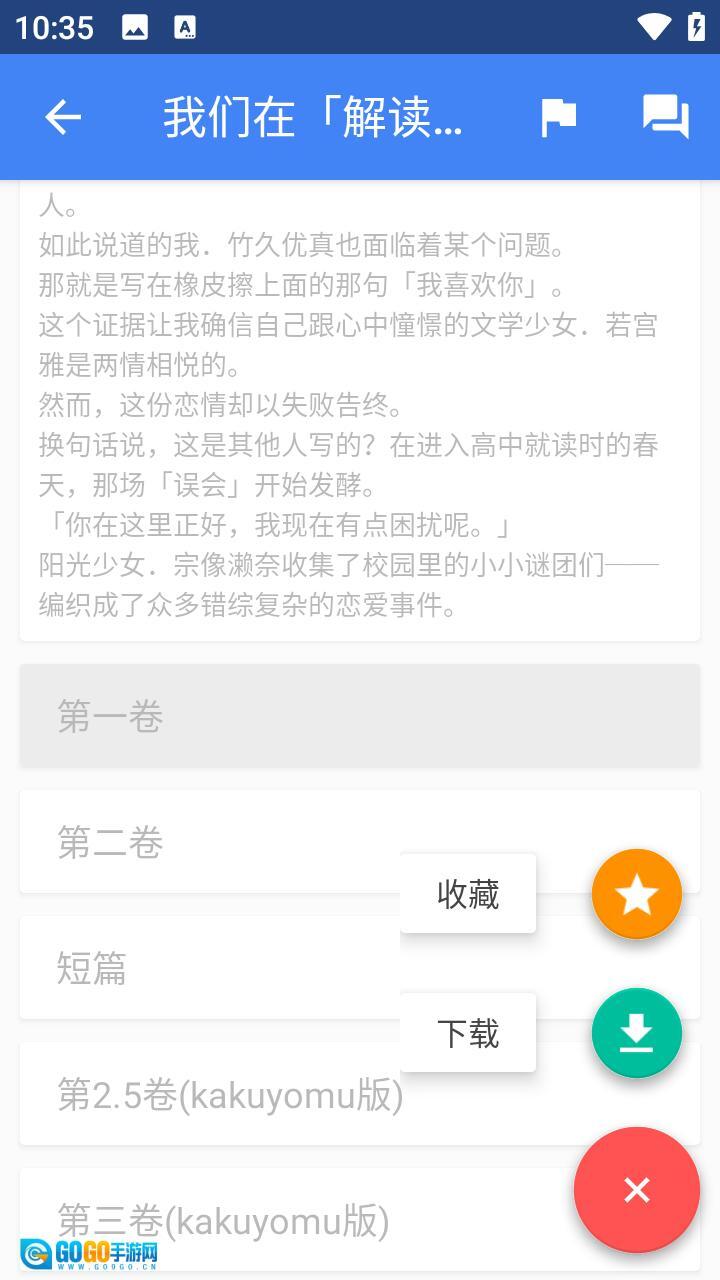The width and height of the screenshot is (720, 1280).
Task: Go back using the top arrow
Action: pyautogui.click(x=63, y=117)
